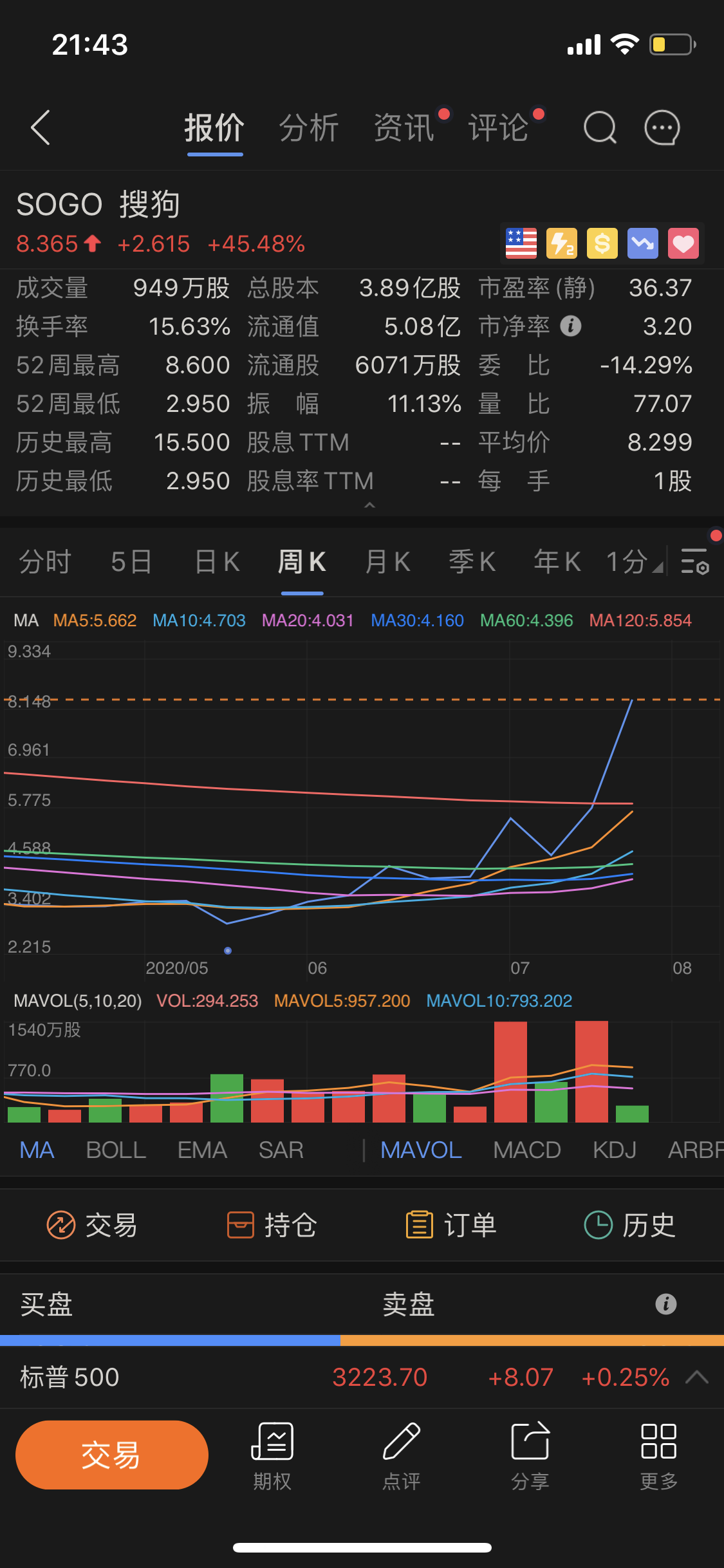Viewport: 724px width, 1568px height.
Task: Open chart settings icon
Action: pos(695,562)
